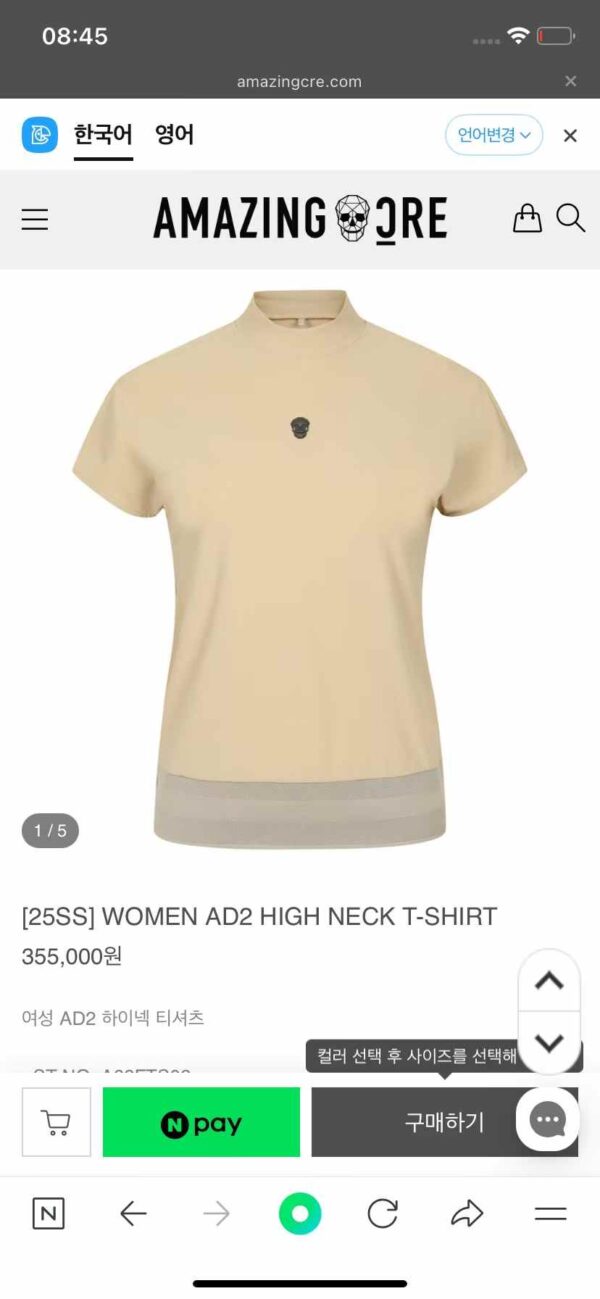Go to the Amazingcre home logo
600x1299 pixels.
point(300,218)
